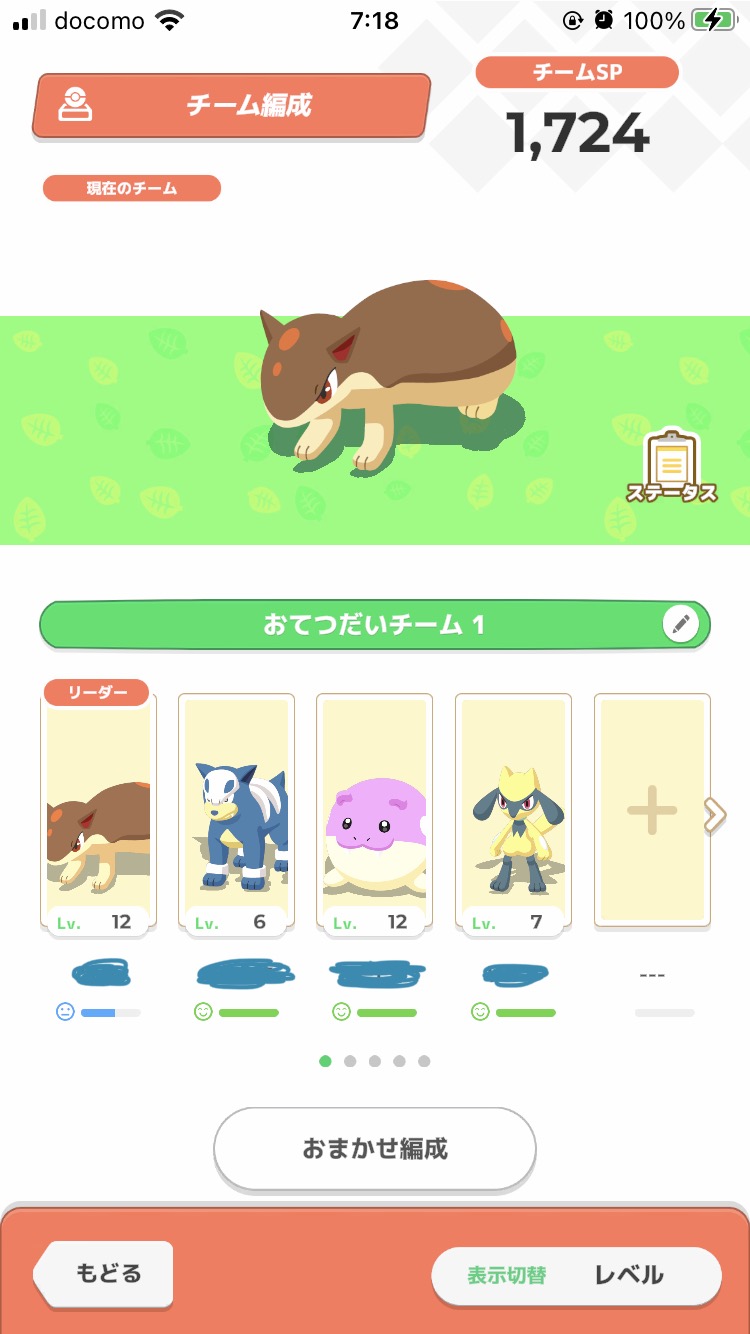Select the blue dog Pokémon card at Lv. 6
Screen dimensions: 750x1334
coord(236,811)
